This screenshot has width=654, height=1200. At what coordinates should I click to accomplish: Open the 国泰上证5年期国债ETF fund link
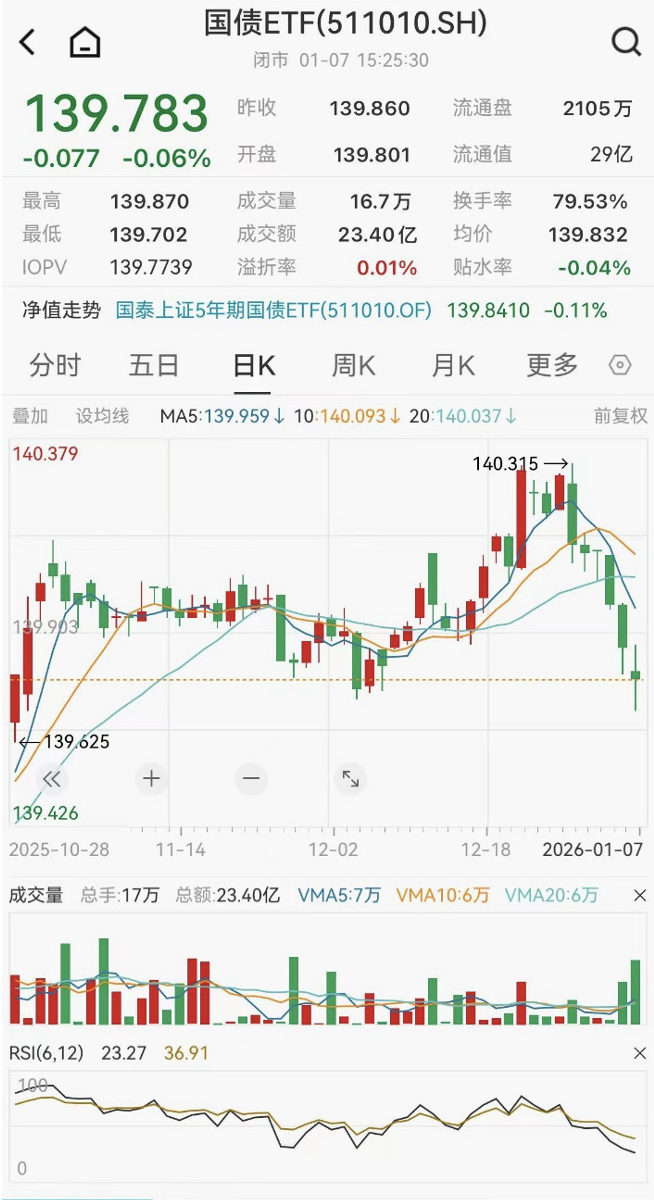click(x=274, y=311)
